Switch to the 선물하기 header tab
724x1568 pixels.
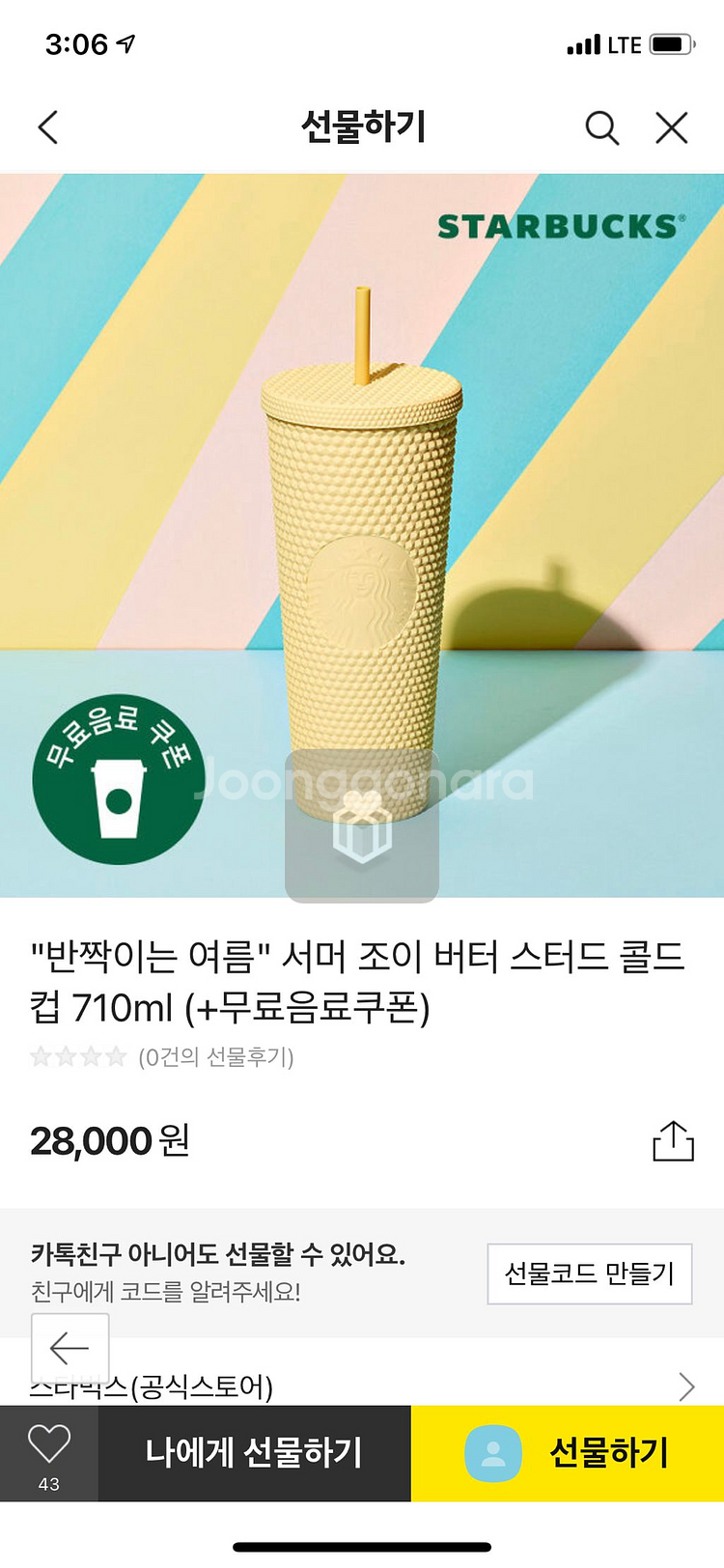(362, 126)
